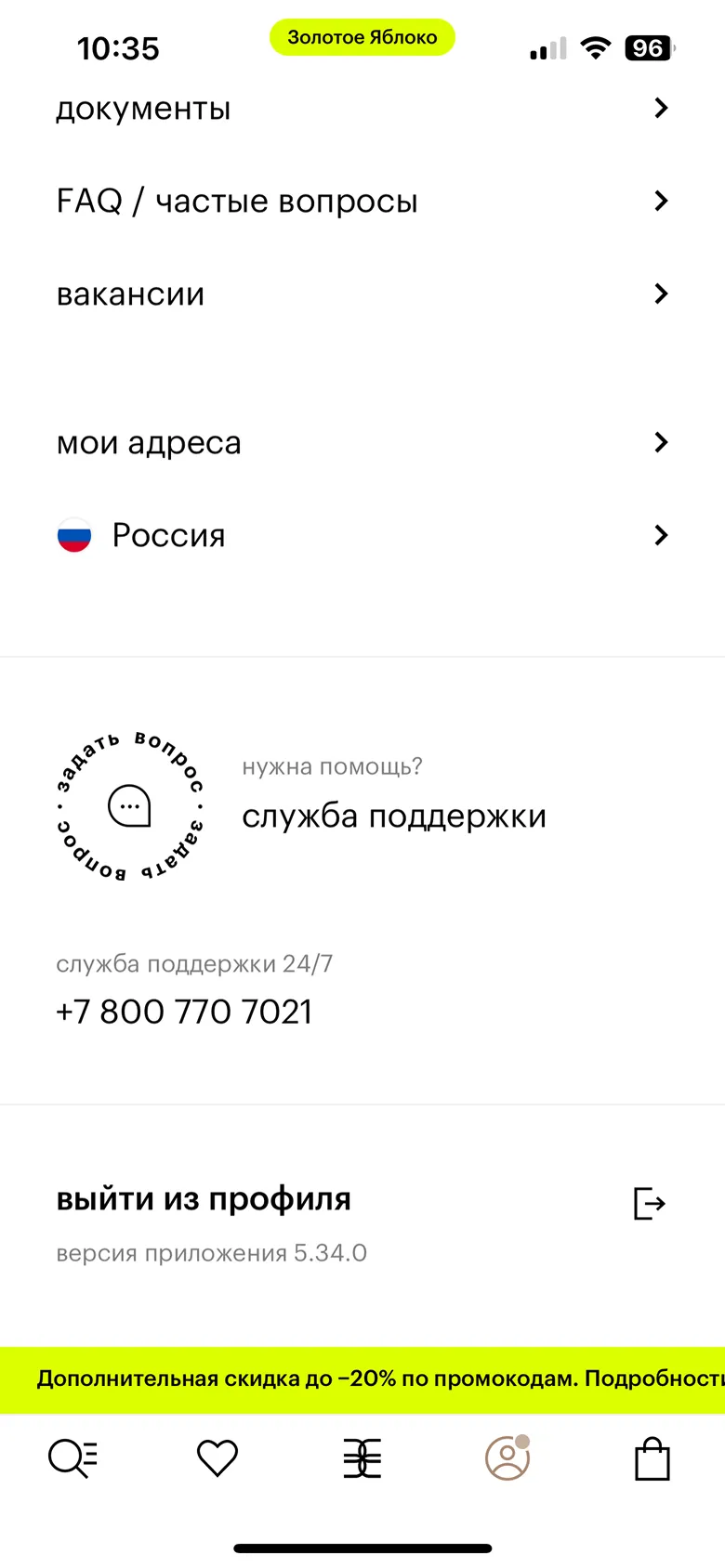
Task: Select Россия as country region
Action: [167, 535]
